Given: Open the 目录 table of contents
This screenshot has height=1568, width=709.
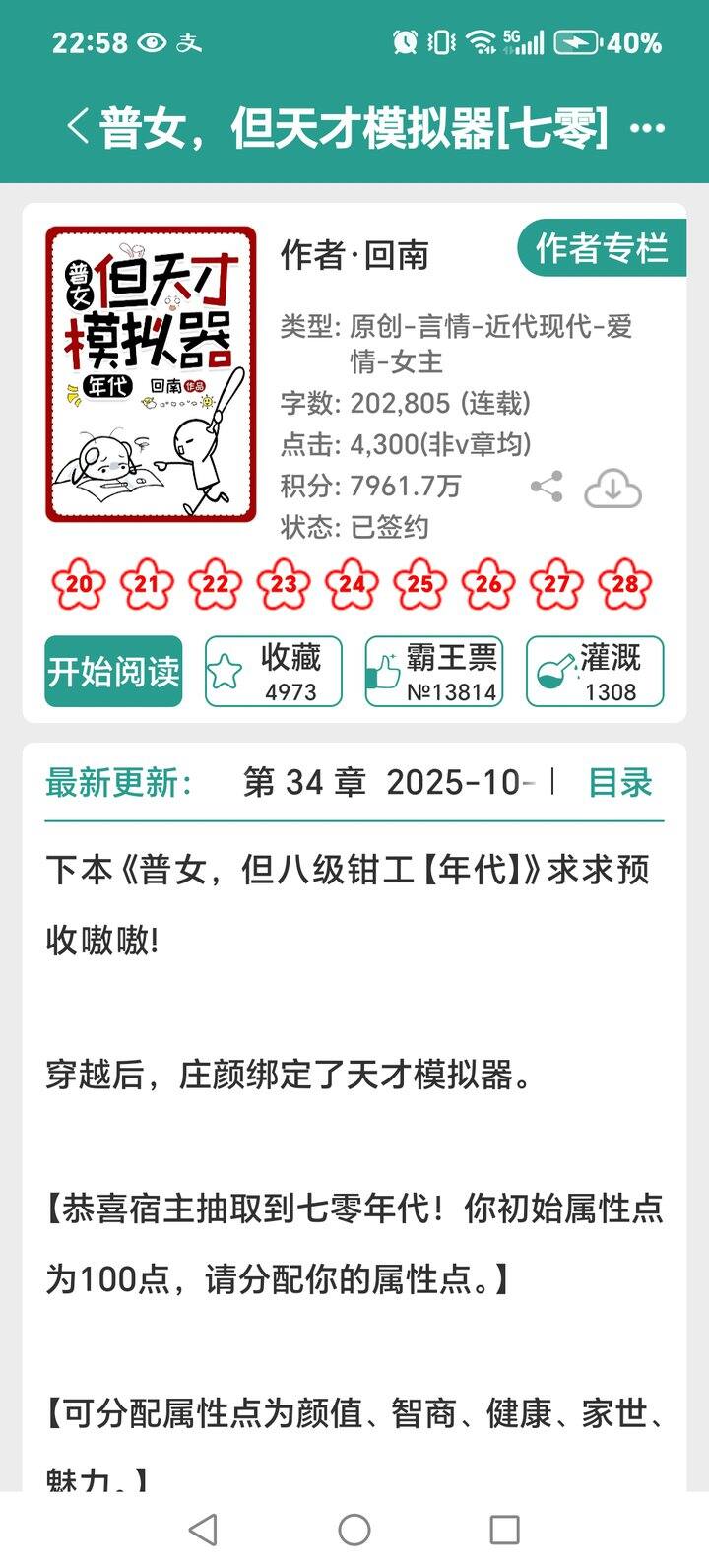Looking at the screenshot, I should (x=620, y=783).
